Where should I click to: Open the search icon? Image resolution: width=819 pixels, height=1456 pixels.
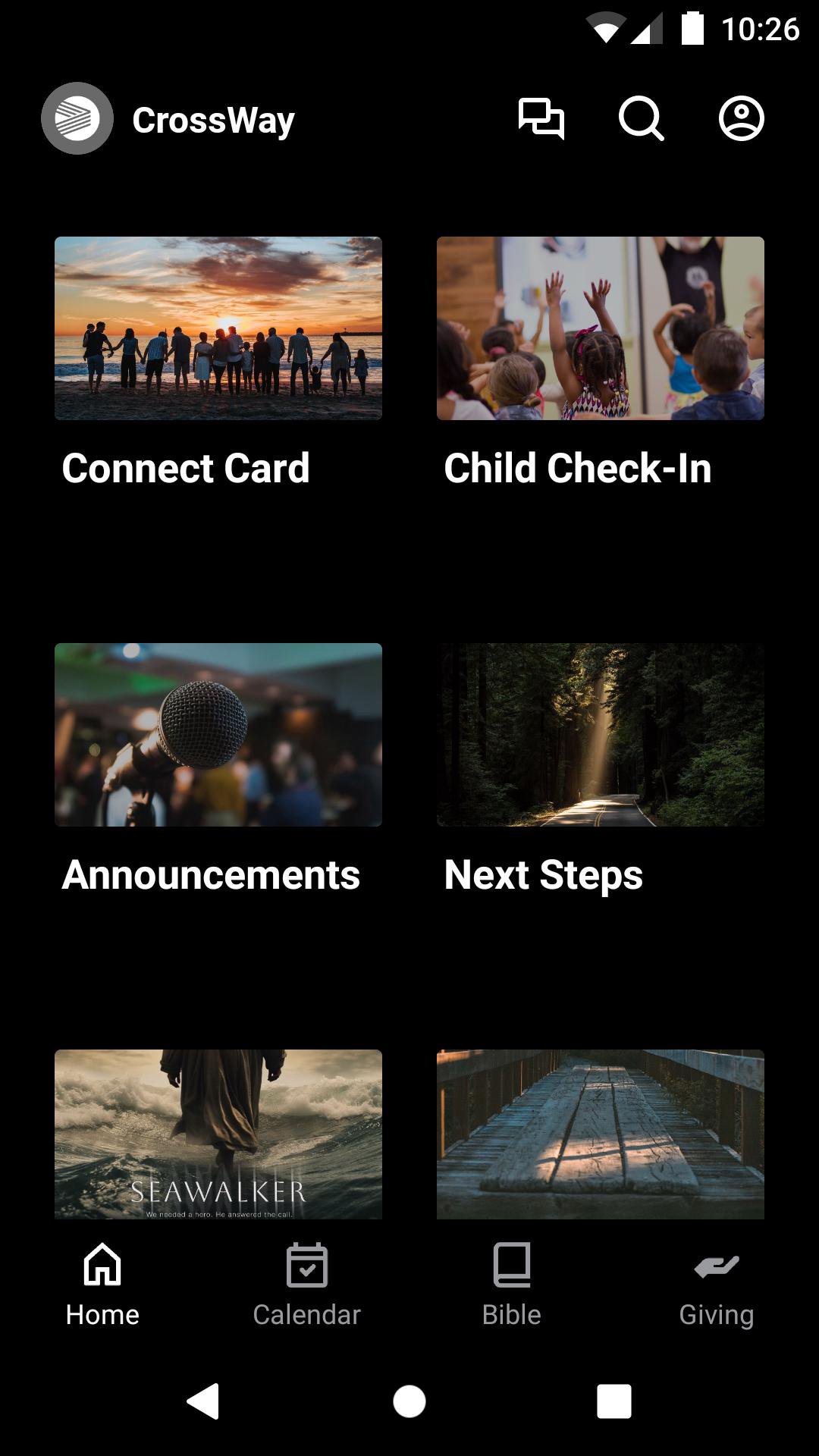pos(641,119)
